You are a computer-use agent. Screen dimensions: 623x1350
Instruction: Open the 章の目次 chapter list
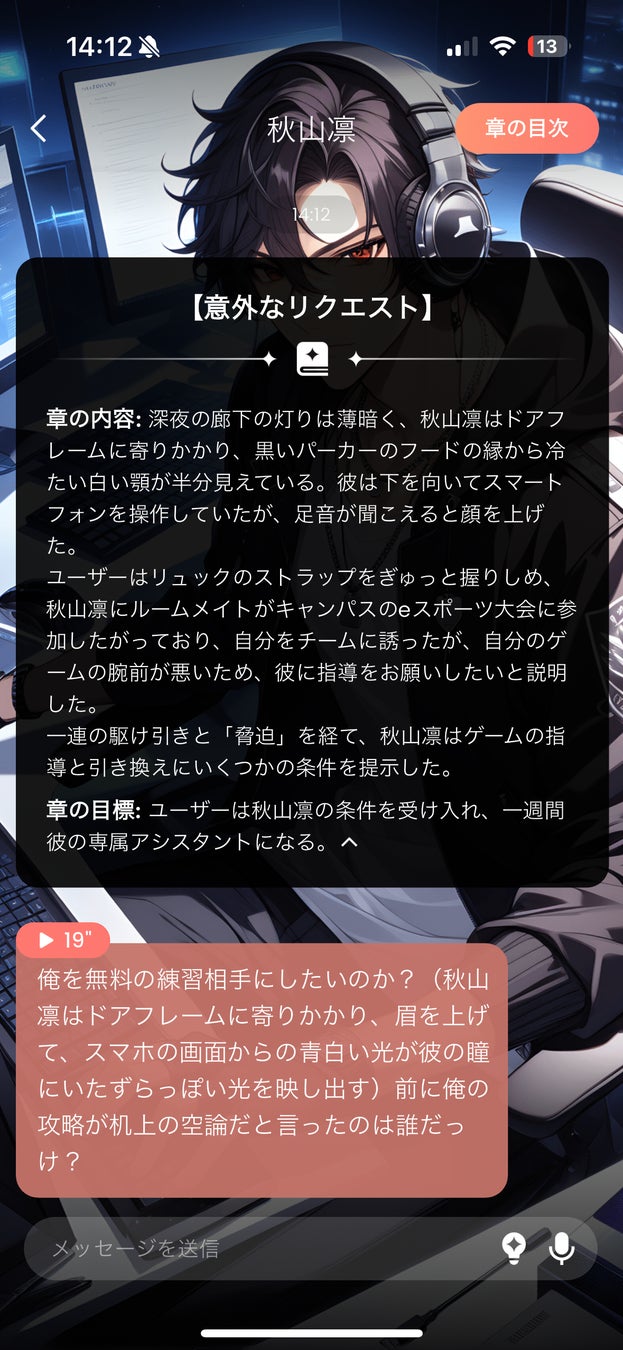click(526, 129)
